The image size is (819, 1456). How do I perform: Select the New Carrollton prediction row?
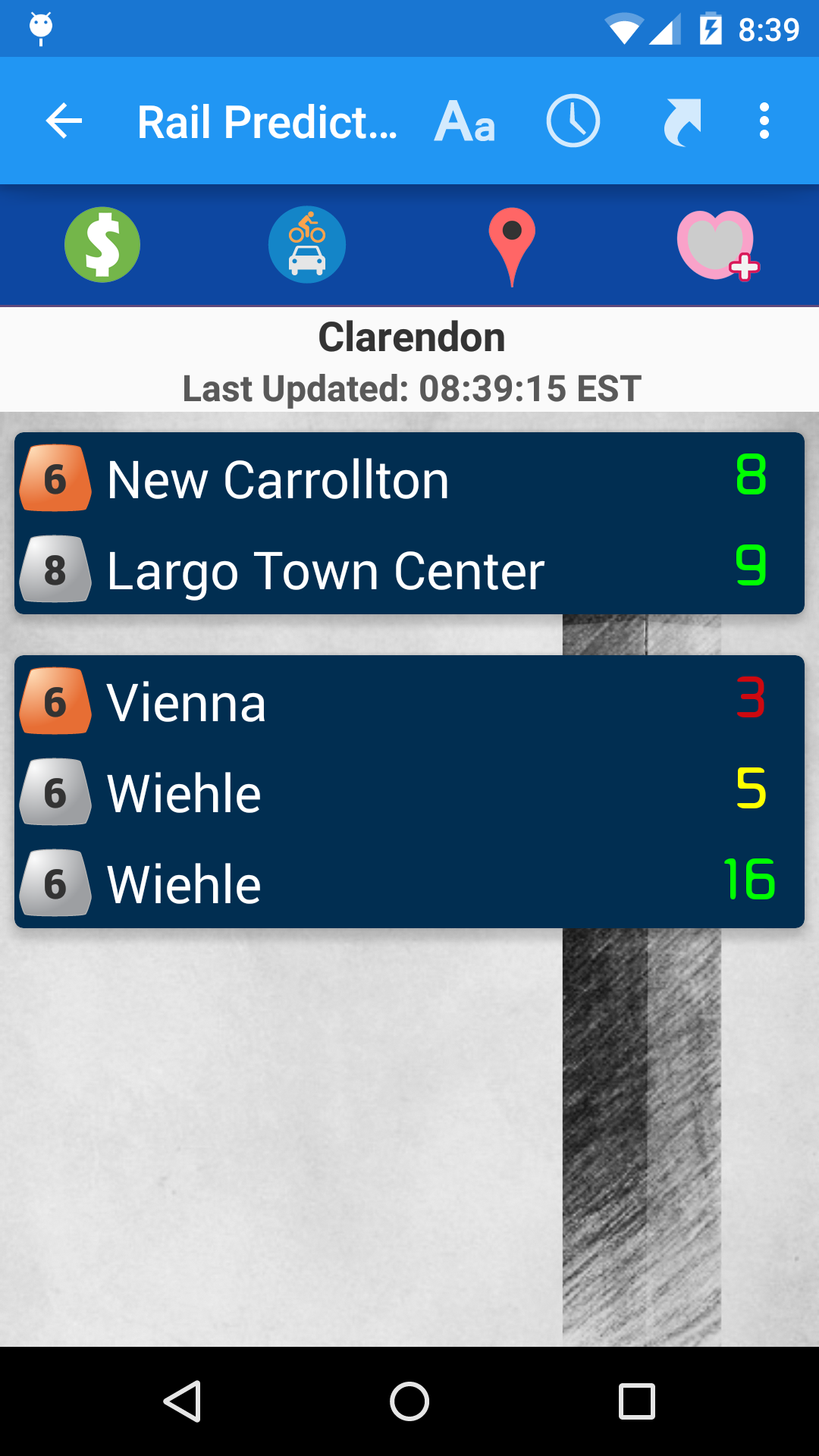(409, 478)
